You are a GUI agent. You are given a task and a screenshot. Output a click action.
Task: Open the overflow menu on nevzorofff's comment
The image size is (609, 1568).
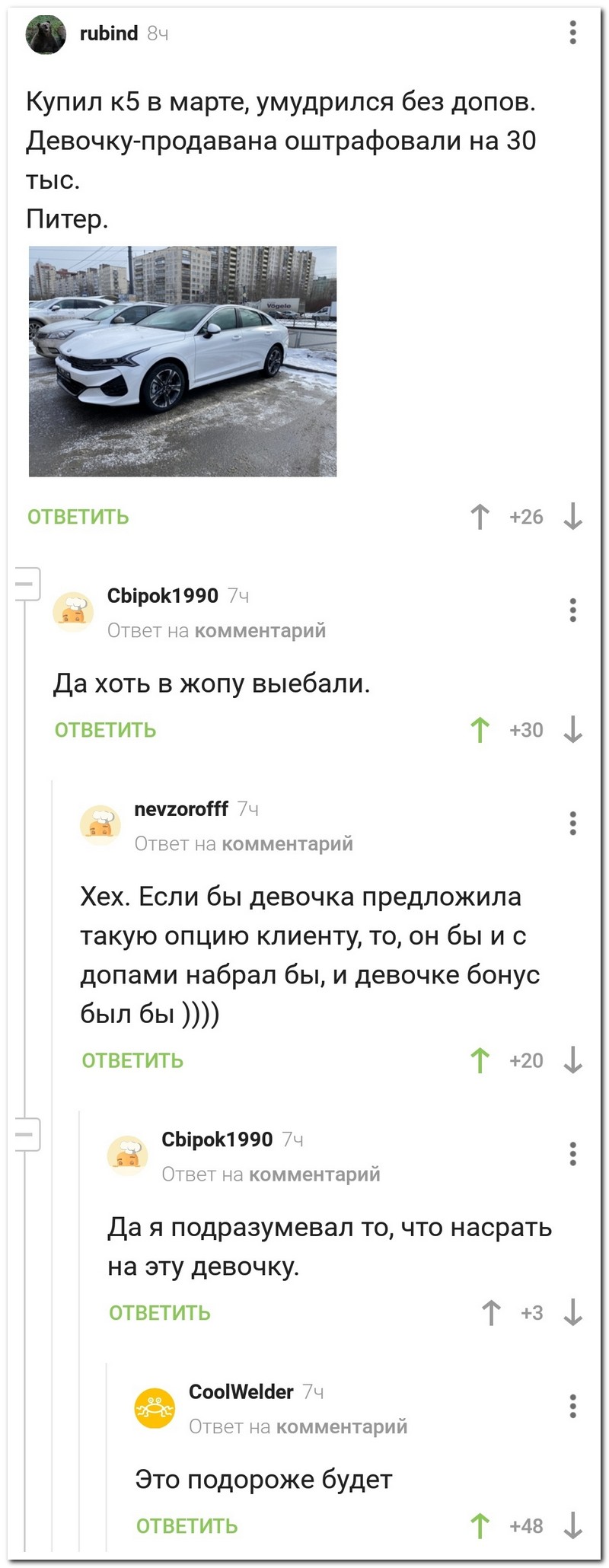[572, 823]
